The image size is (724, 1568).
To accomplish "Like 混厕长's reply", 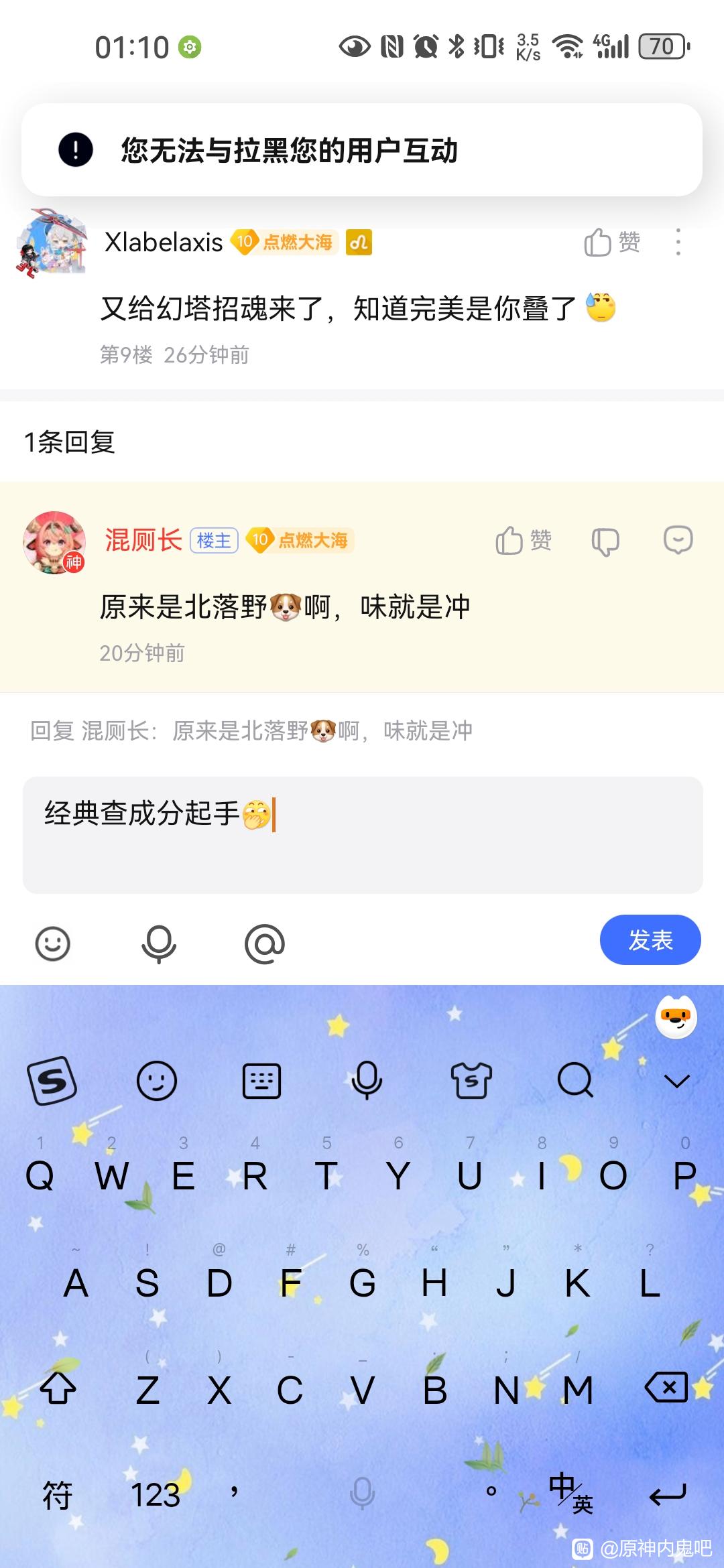I will pyautogui.click(x=524, y=540).
